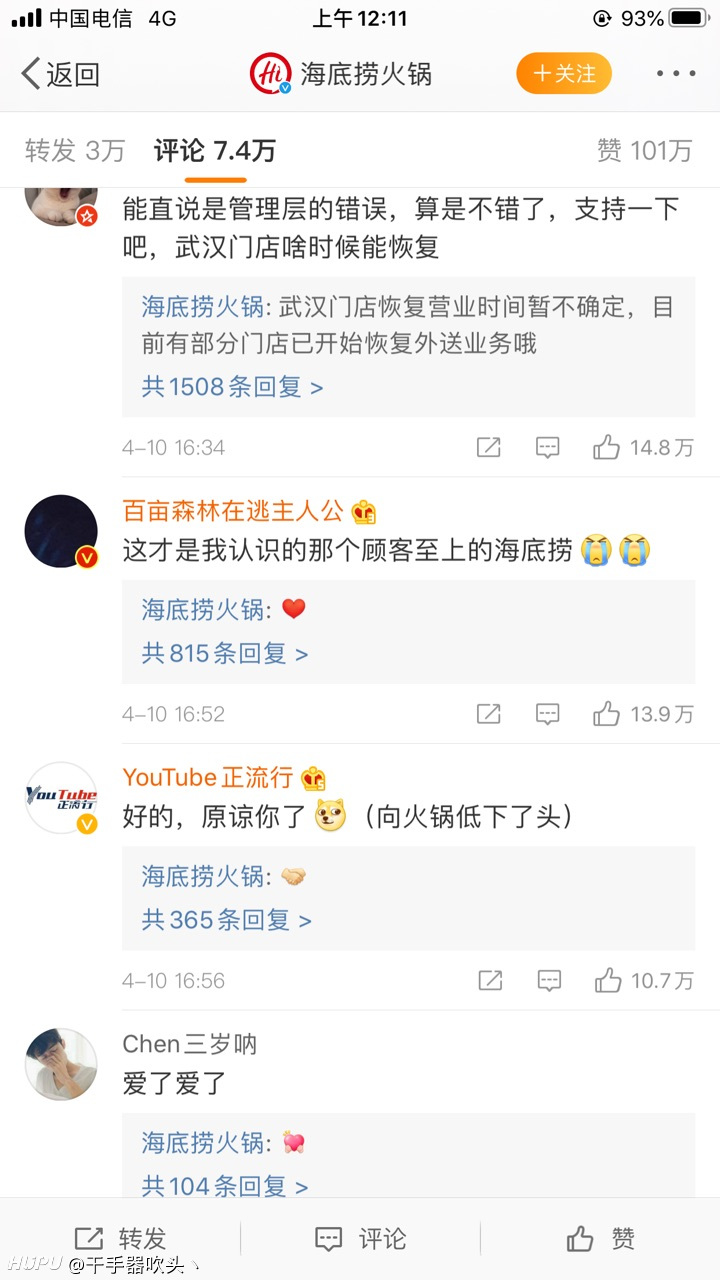
Task: Like the comment with 10.7万 likes
Action: pos(643,980)
